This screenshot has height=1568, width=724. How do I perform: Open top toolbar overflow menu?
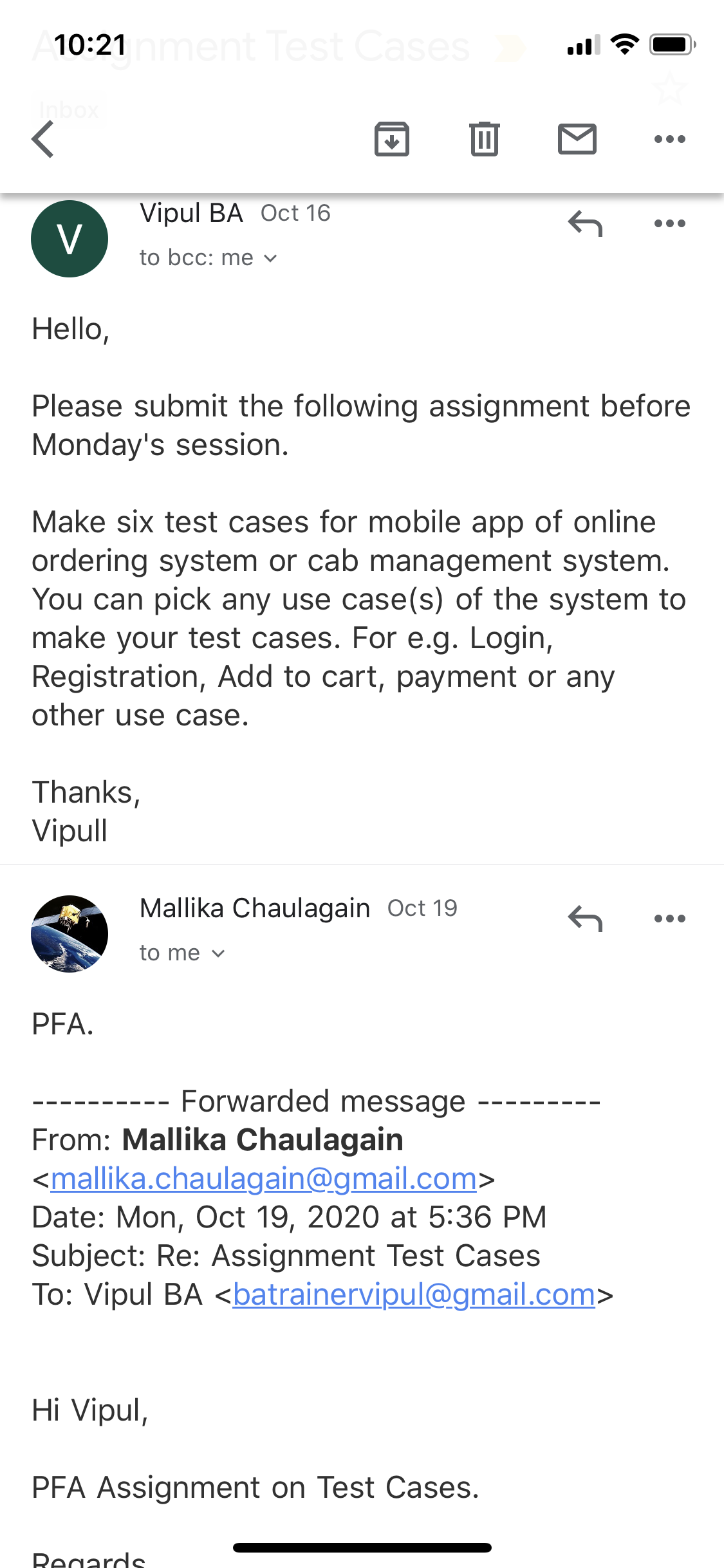pyautogui.click(x=670, y=139)
